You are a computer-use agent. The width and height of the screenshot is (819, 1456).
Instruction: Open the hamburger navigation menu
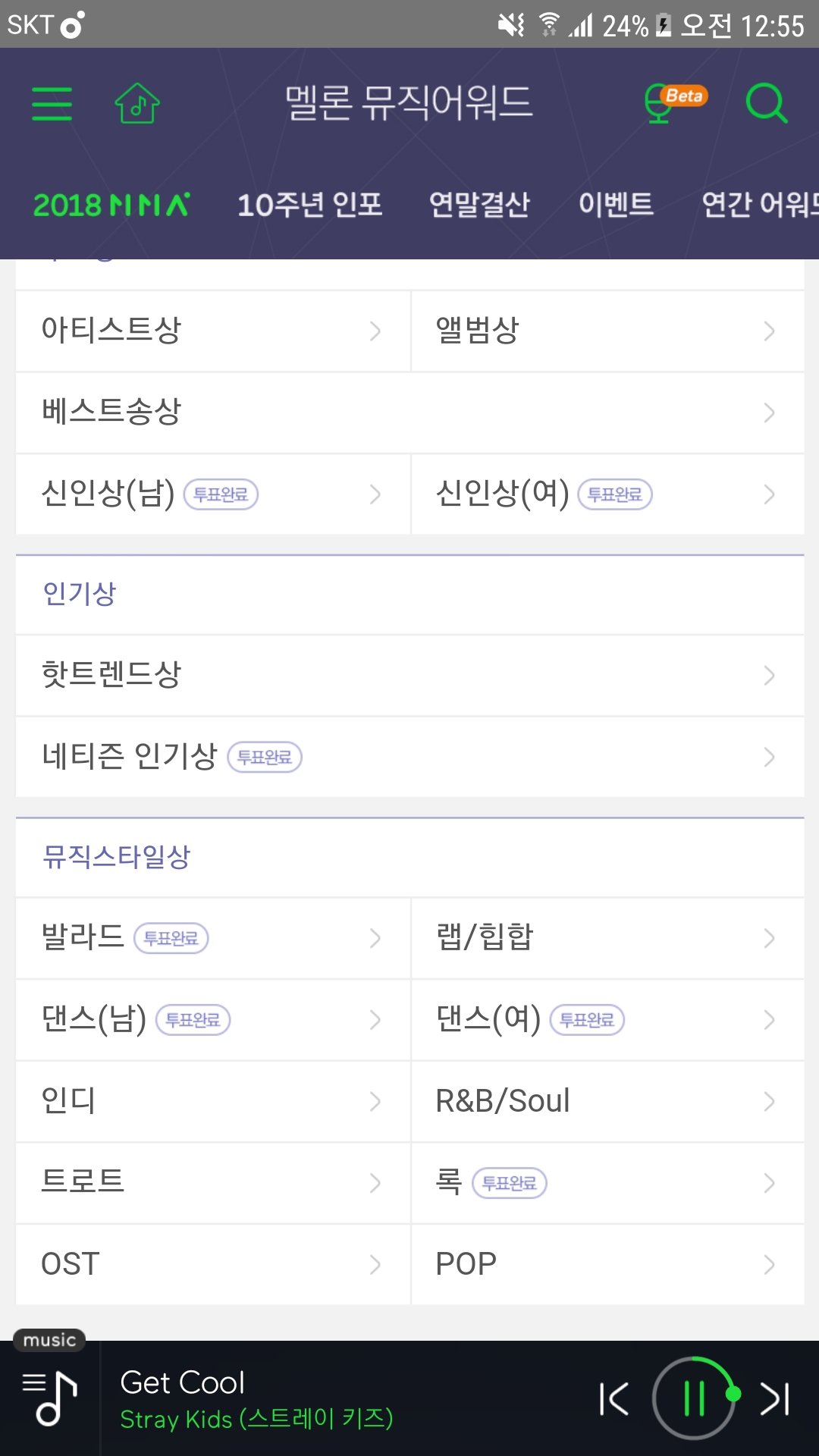(x=50, y=104)
